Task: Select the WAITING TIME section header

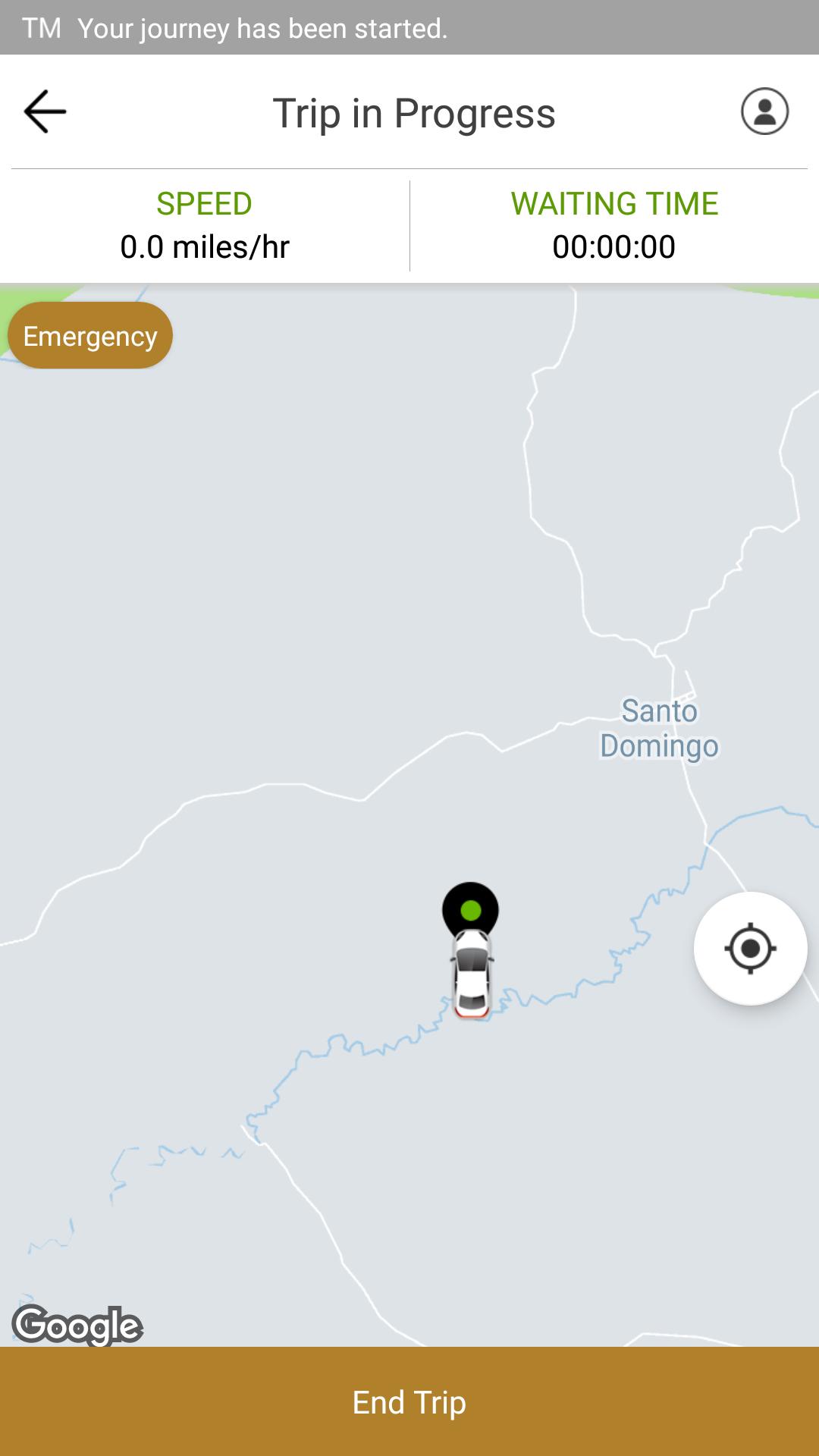Action: pyautogui.click(x=614, y=203)
